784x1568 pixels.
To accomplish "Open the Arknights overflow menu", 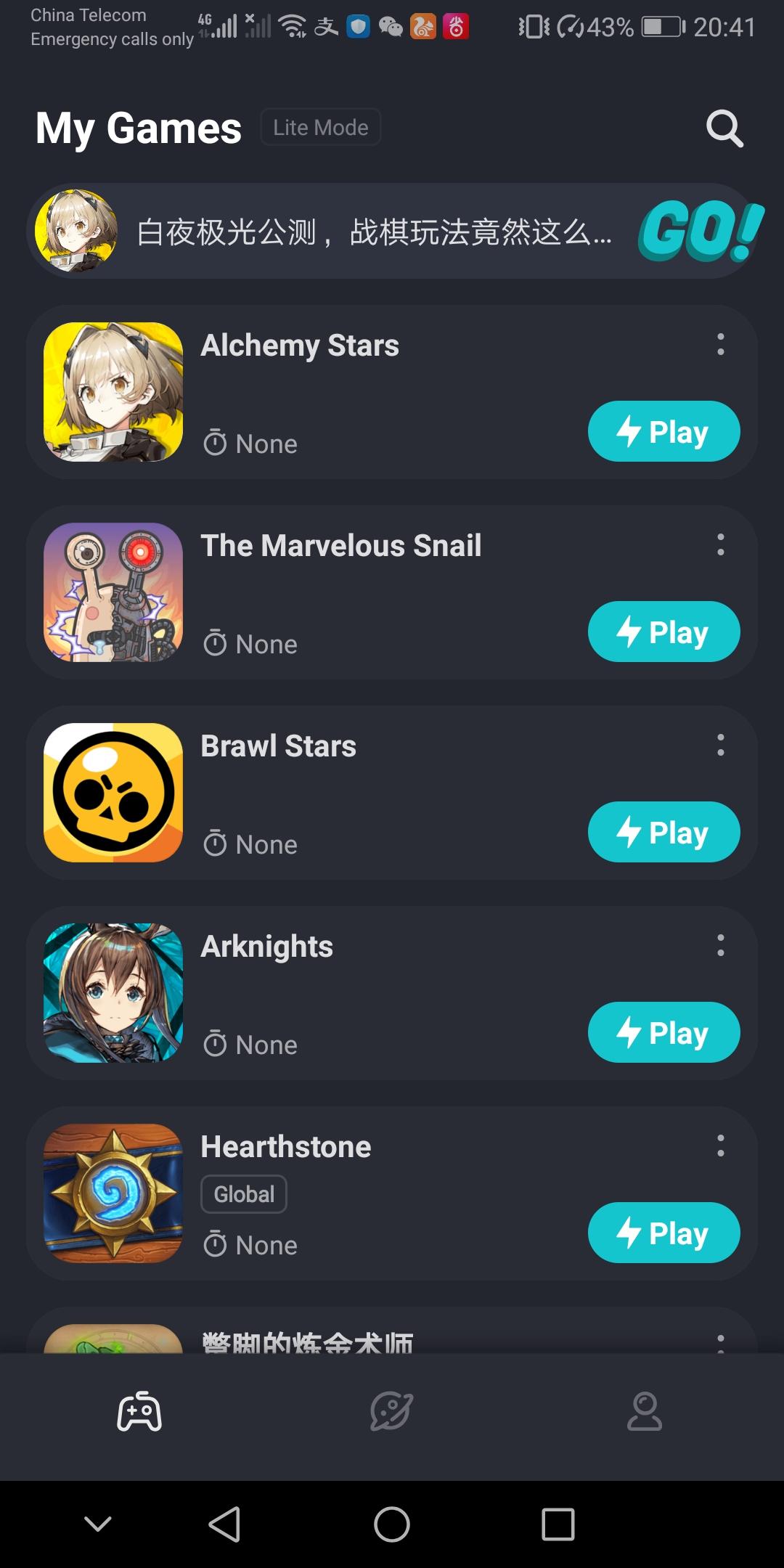I will tap(720, 945).
